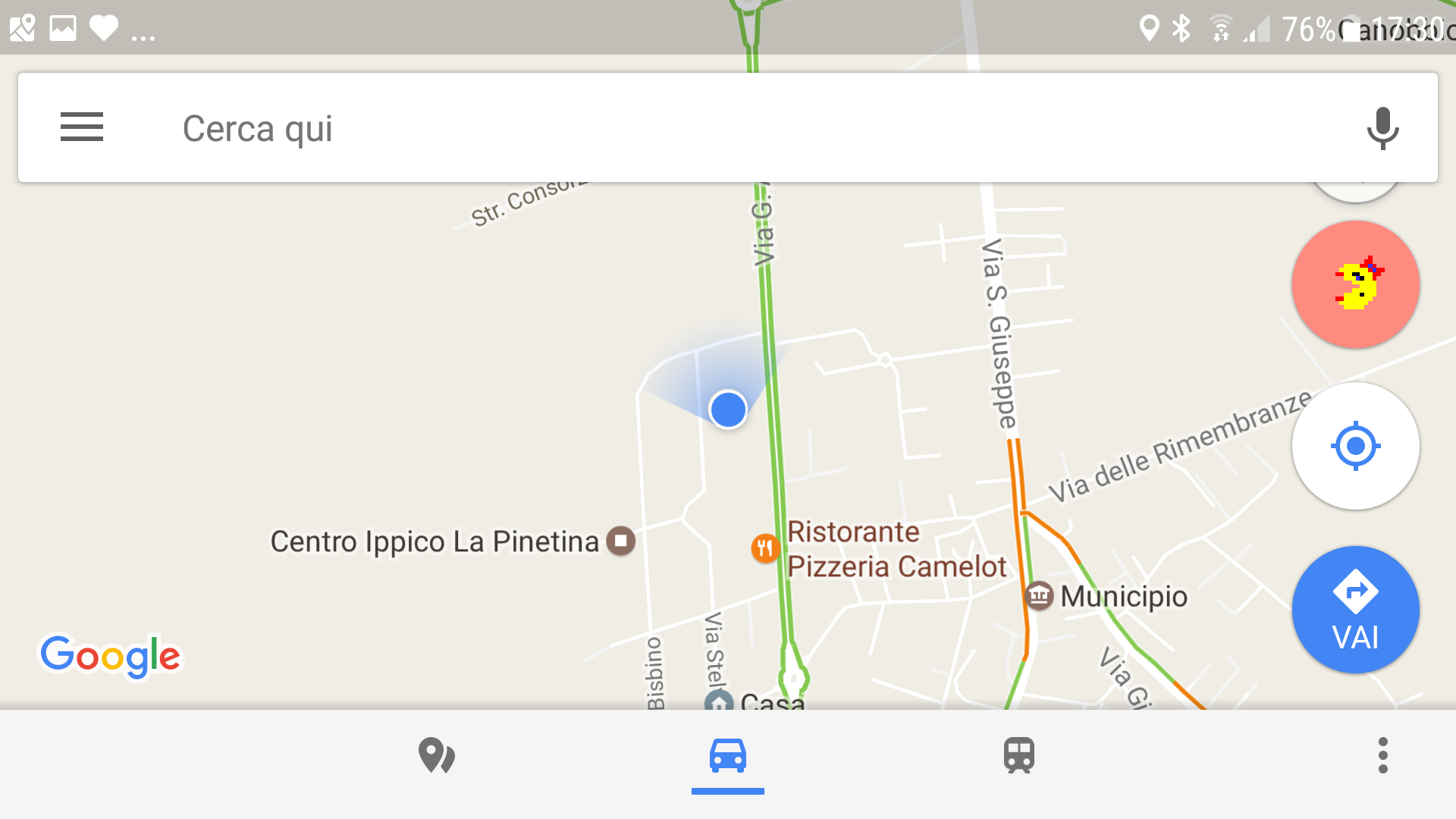The width and height of the screenshot is (1456, 819).
Task: Start voice search with the microphone
Action: click(1382, 128)
